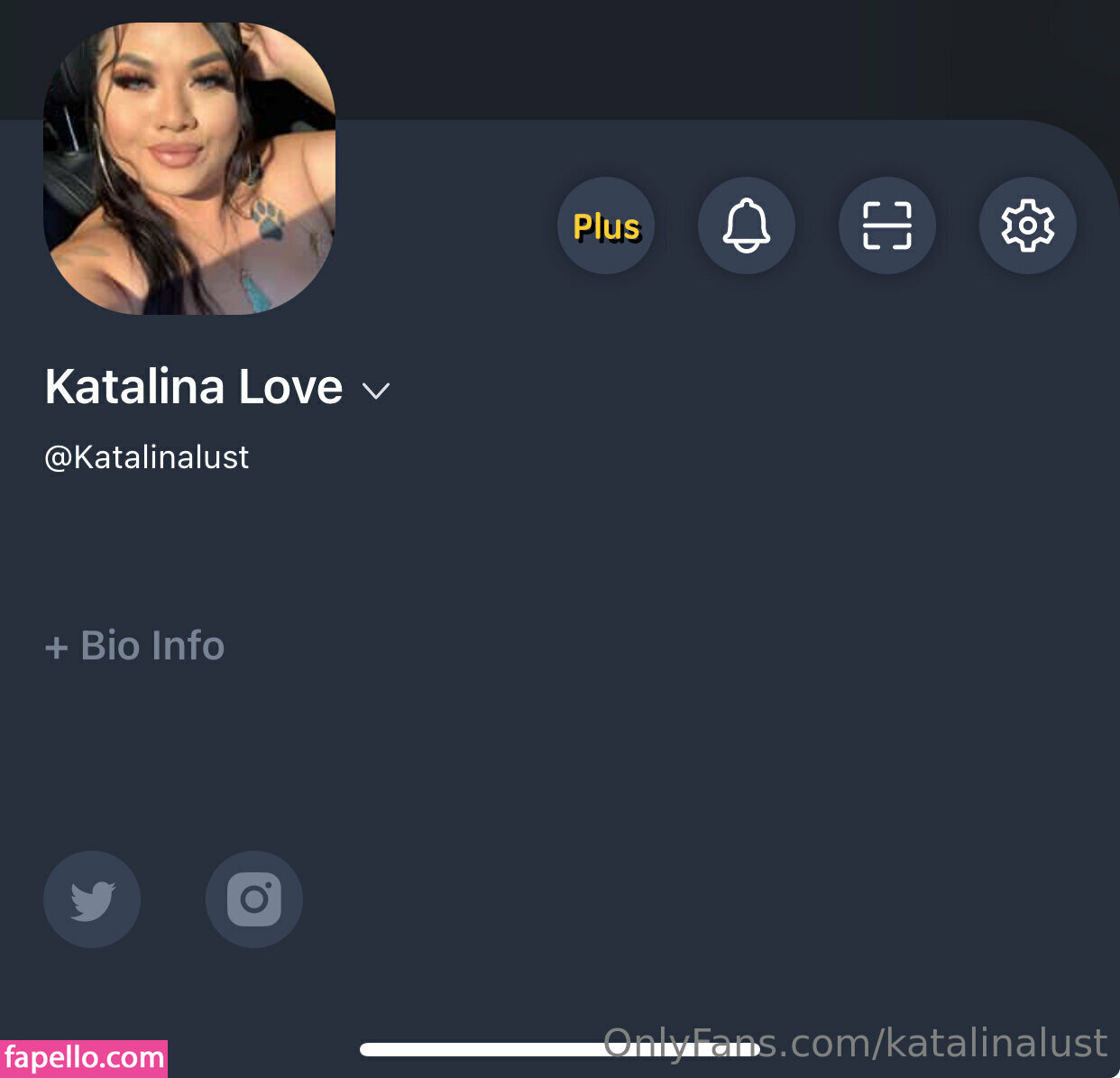The image size is (1120, 1078).
Task: Link Twitter account icon
Action: coord(92,899)
